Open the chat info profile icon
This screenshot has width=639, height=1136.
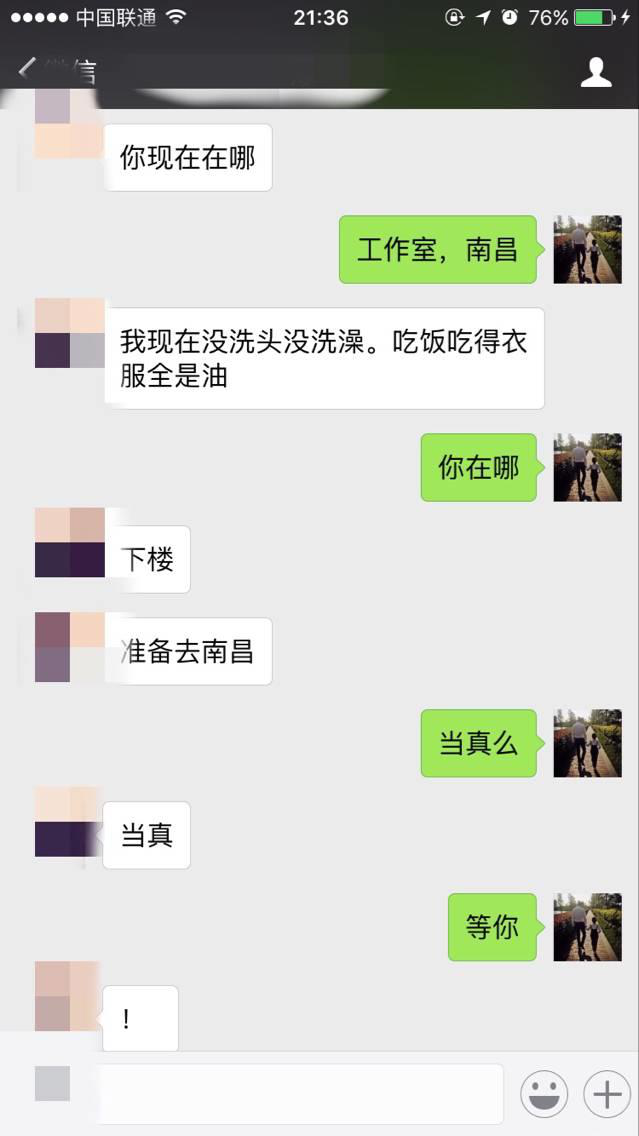[596, 72]
